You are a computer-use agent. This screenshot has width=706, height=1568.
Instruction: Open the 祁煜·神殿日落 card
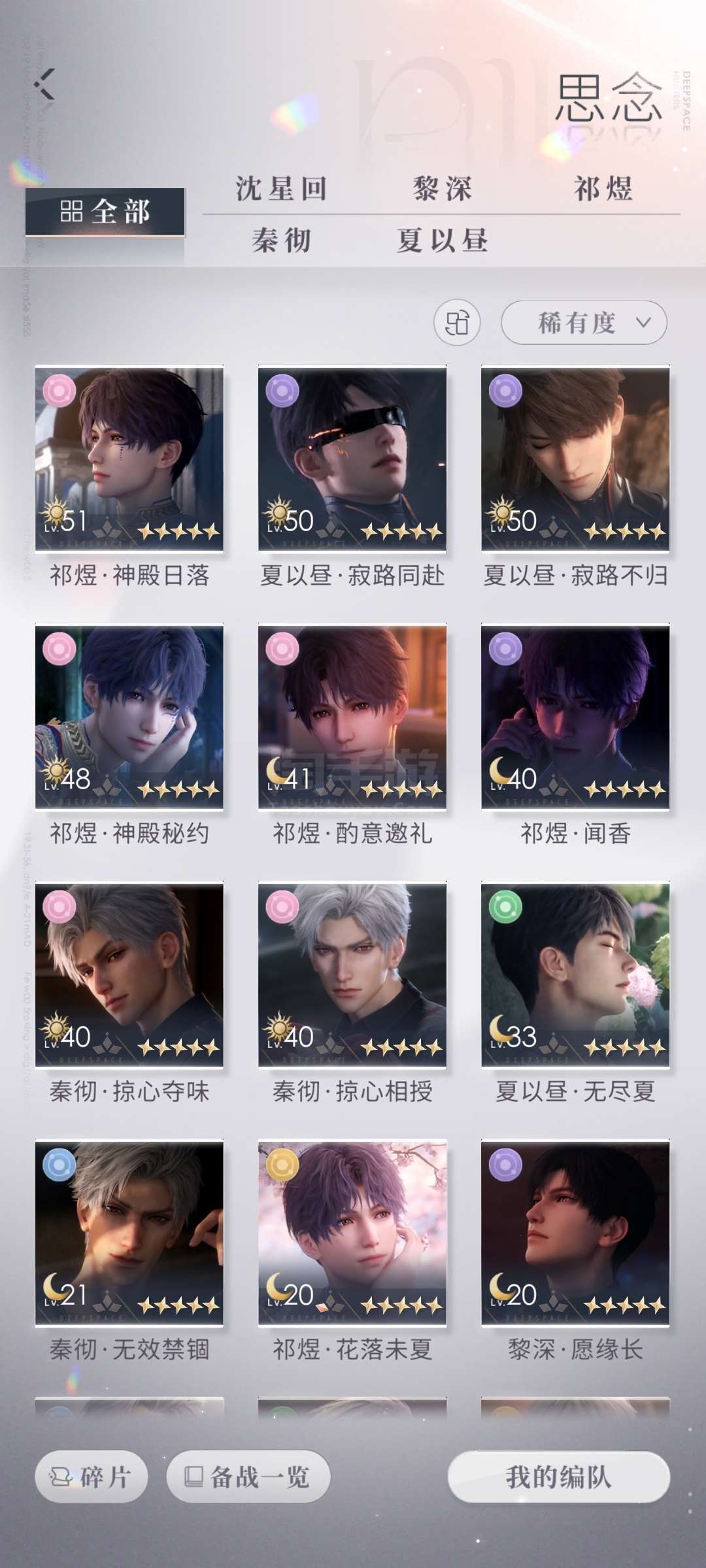(129, 459)
